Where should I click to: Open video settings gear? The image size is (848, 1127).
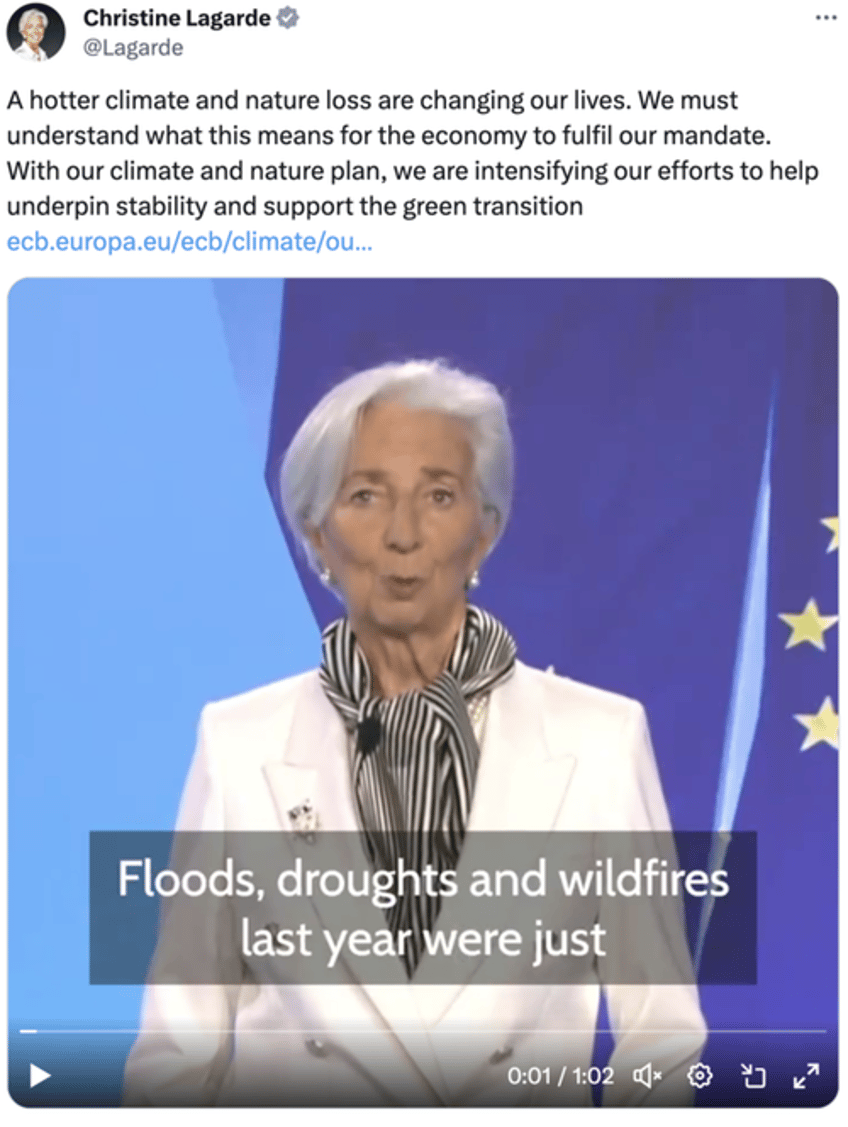700,1076
